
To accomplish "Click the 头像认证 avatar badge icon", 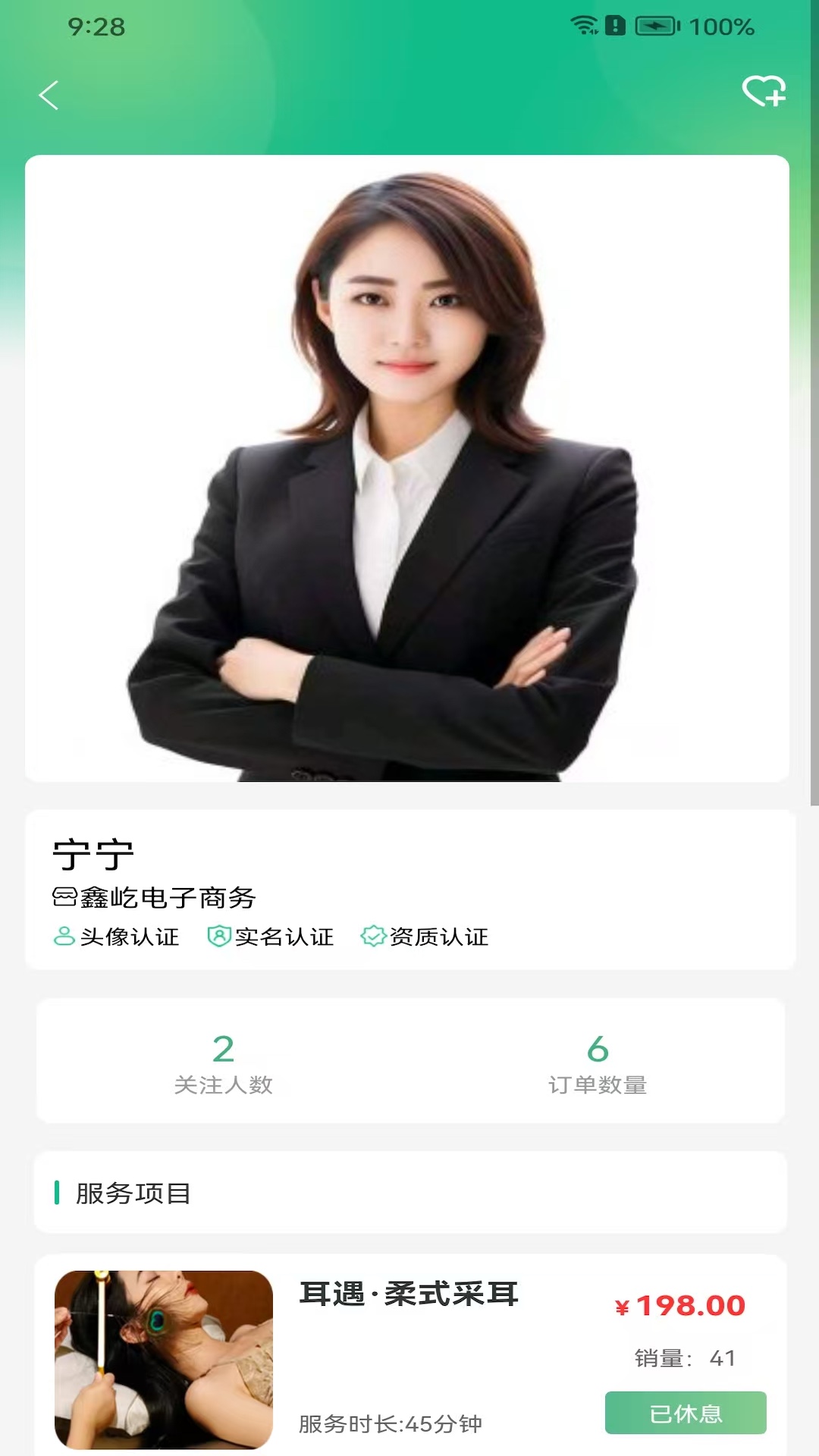I will point(64,937).
